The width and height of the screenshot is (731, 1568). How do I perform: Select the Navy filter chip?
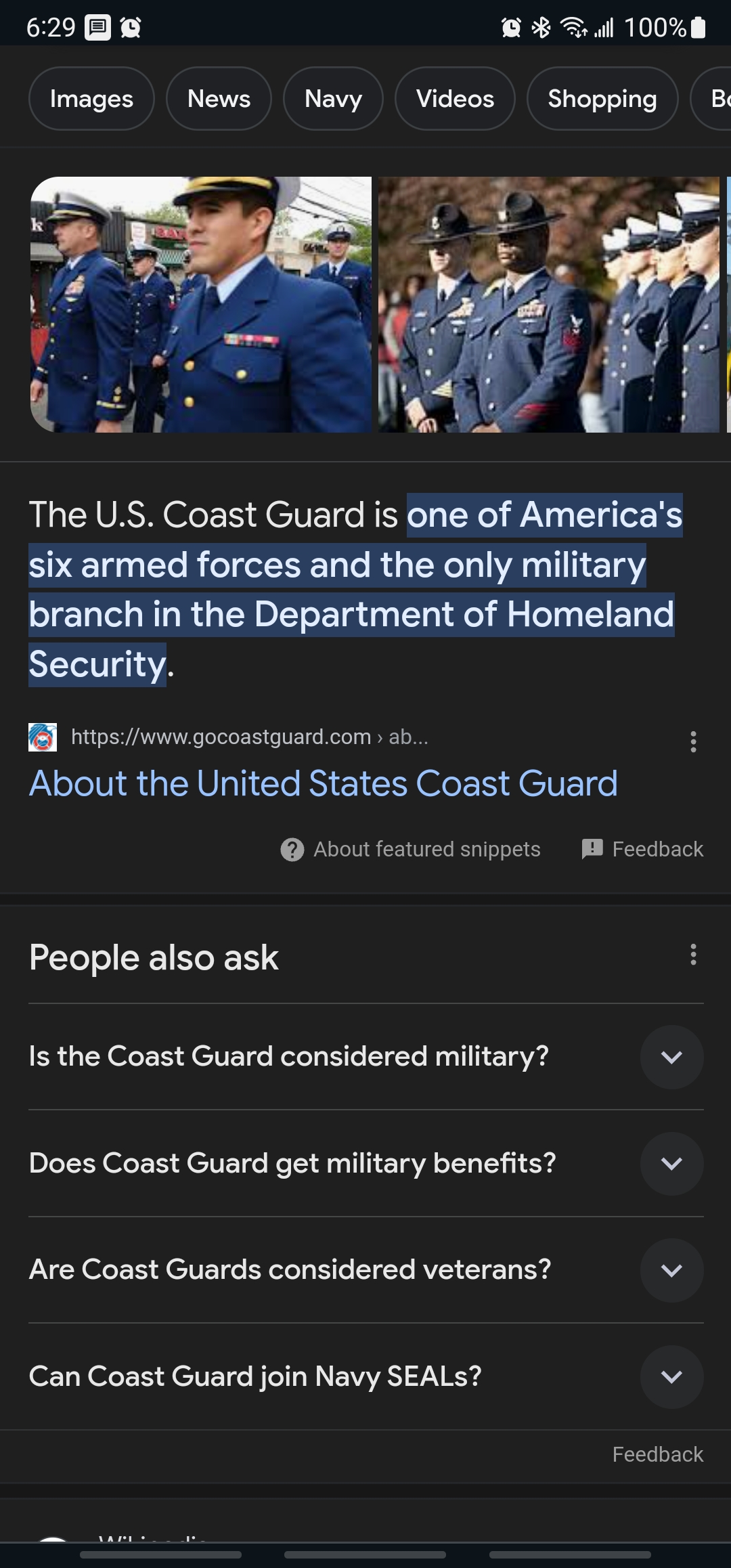(333, 99)
